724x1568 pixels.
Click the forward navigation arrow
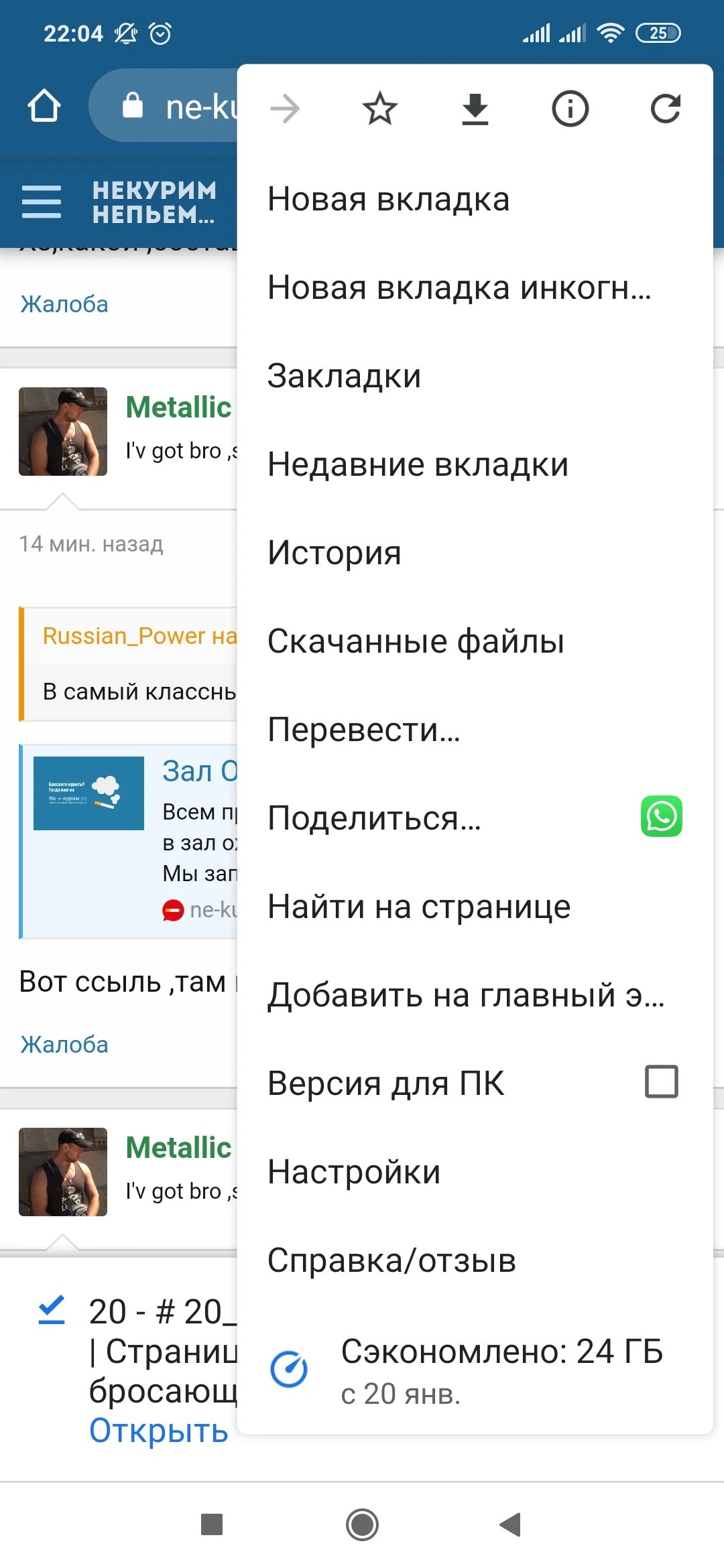[285, 109]
